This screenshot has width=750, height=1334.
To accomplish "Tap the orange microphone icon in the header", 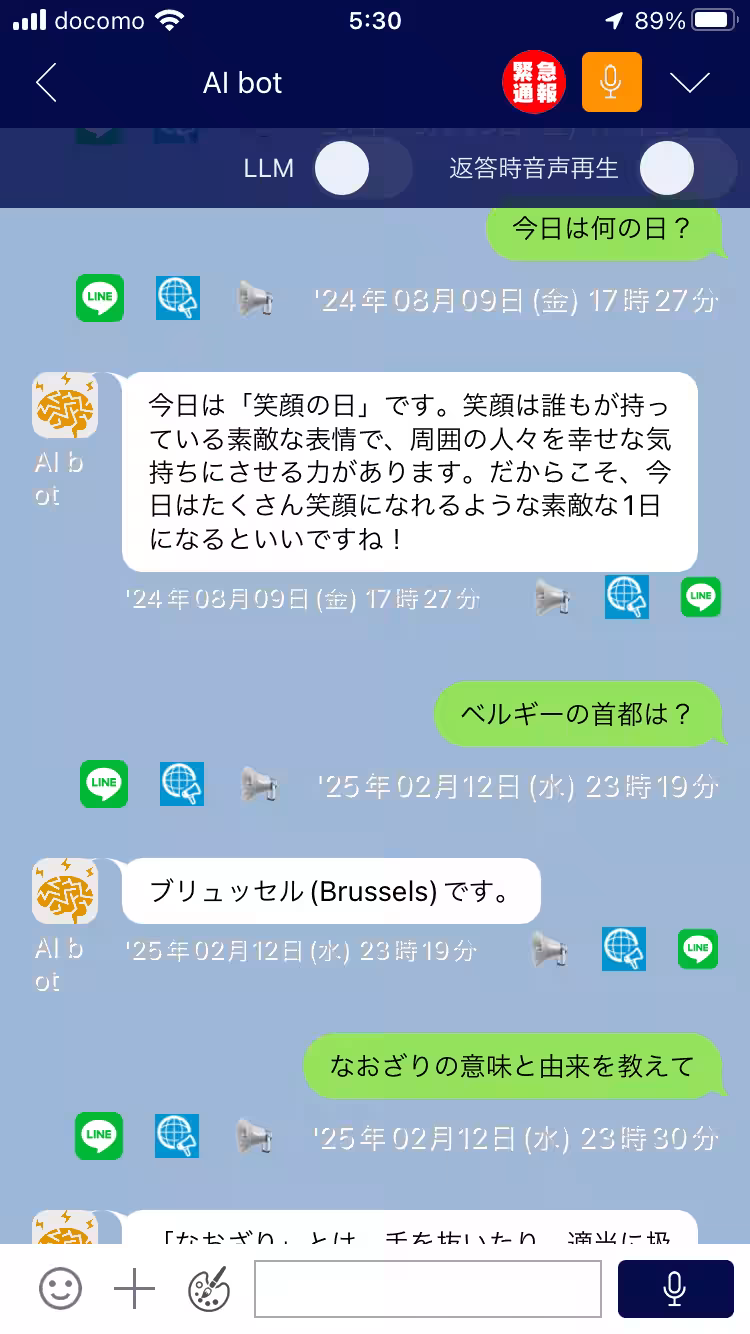I will click(611, 82).
